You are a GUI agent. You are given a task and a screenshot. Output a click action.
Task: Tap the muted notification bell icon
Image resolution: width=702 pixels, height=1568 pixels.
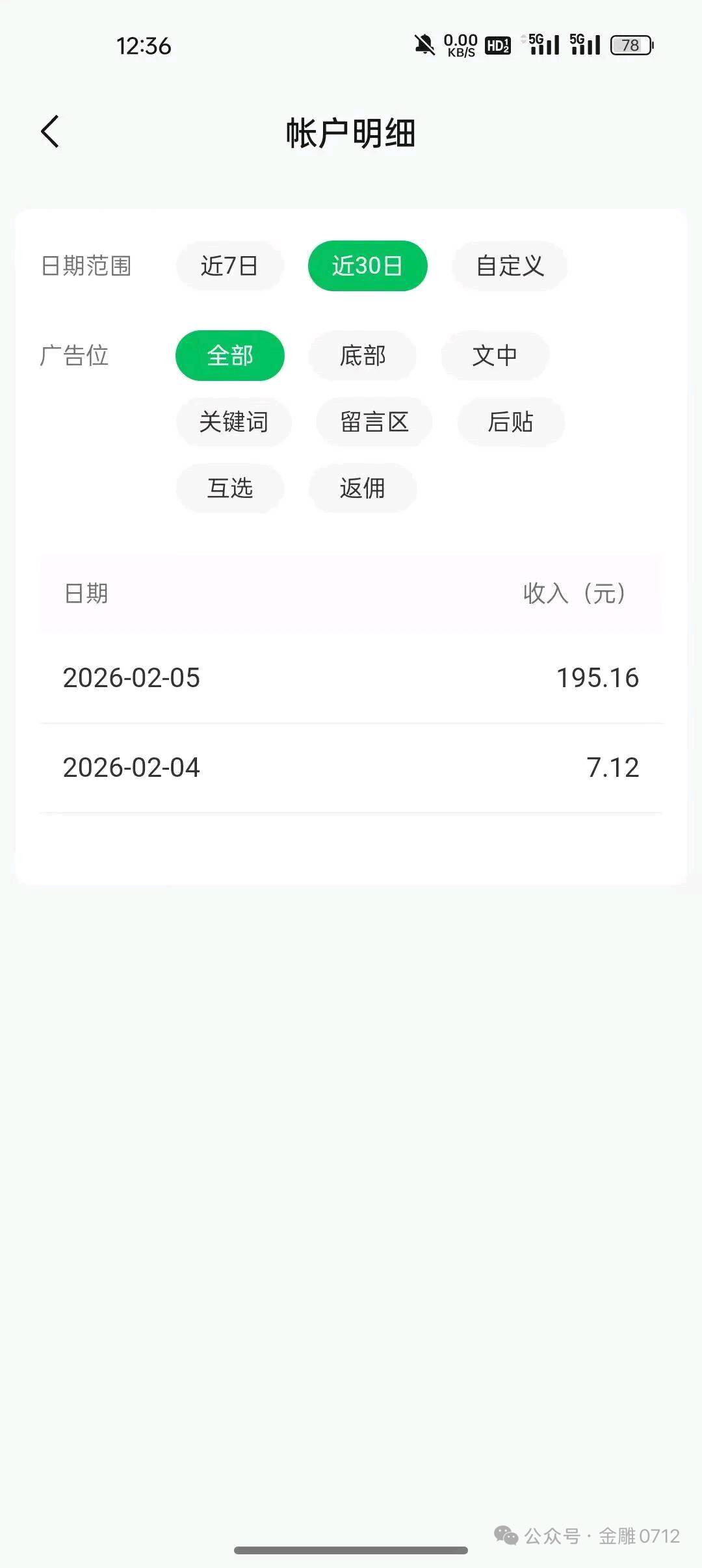click(424, 45)
